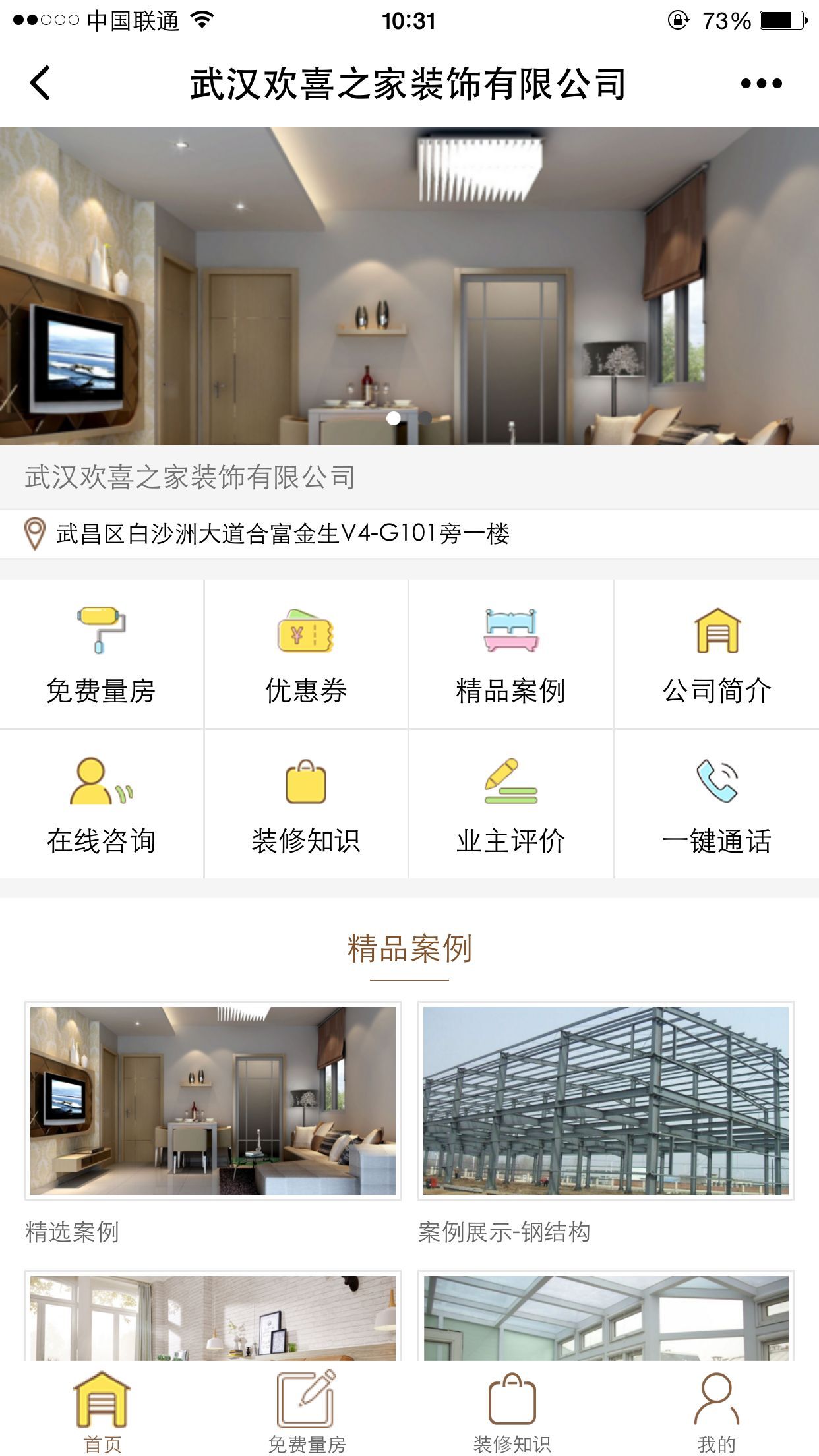Open the company address location row
The width and height of the screenshot is (819, 1456).
pyautogui.click(x=409, y=533)
